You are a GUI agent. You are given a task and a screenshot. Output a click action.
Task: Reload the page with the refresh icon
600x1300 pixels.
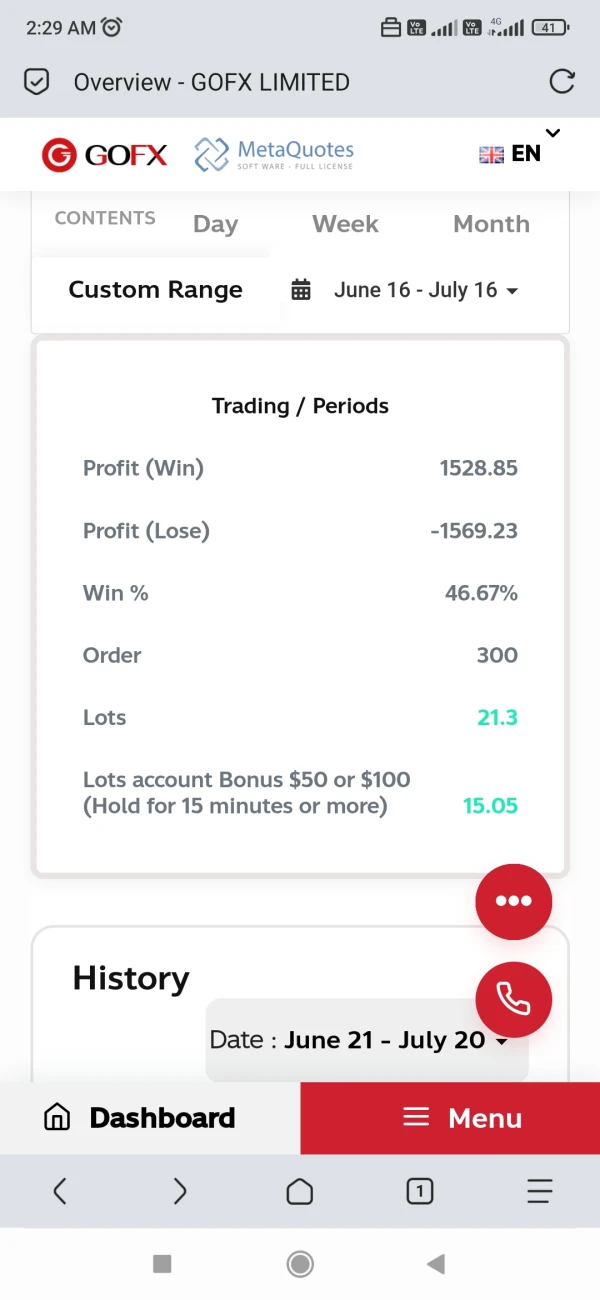562,82
